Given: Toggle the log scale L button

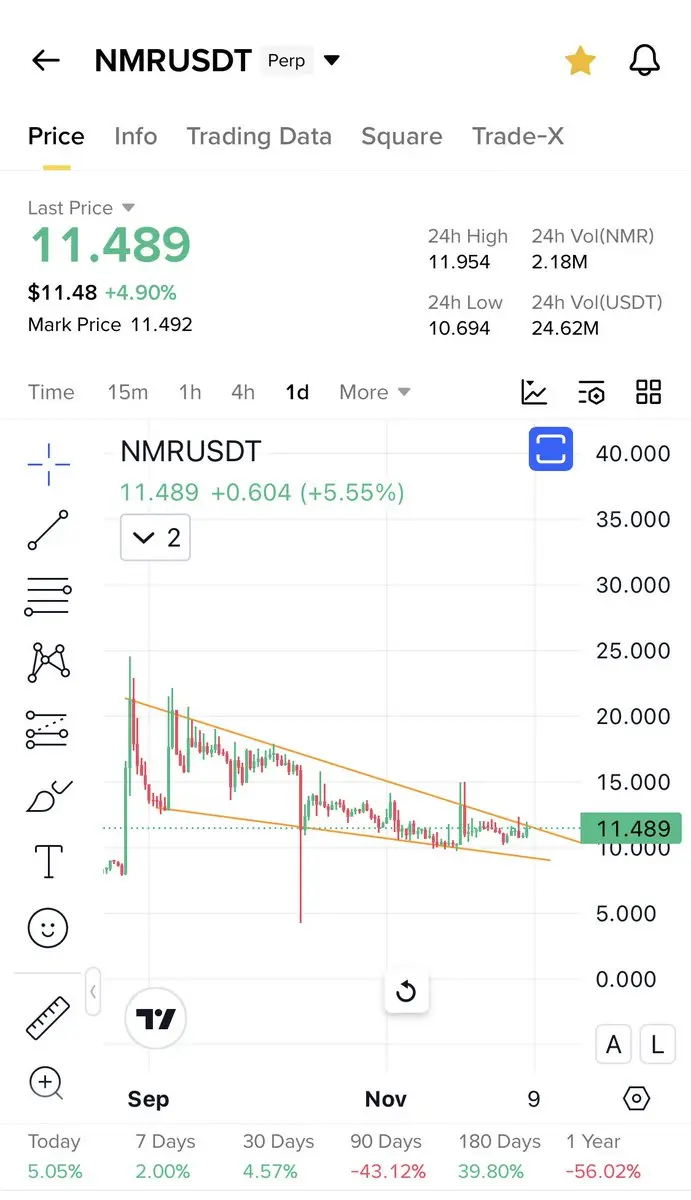Looking at the screenshot, I should point(657,1045).
